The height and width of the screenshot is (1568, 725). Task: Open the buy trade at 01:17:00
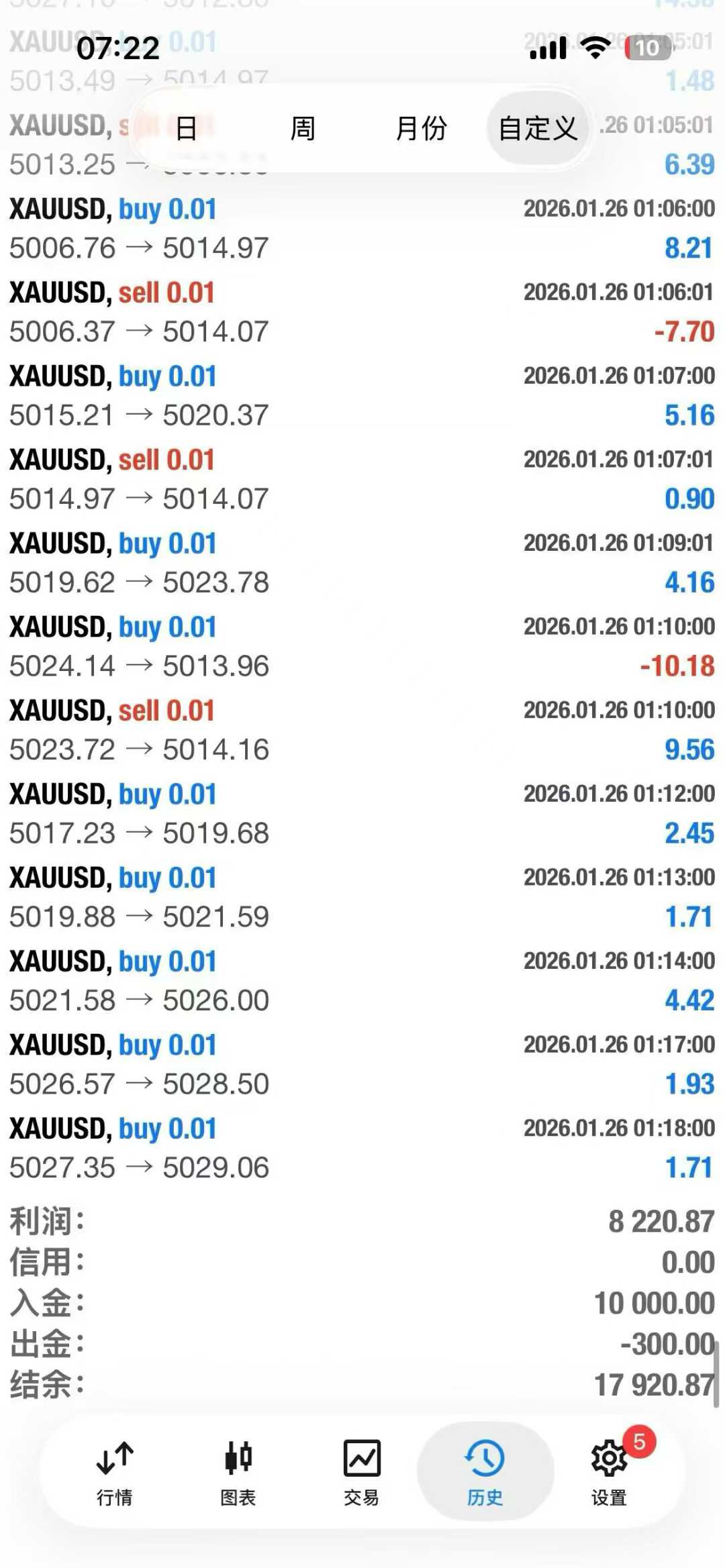(x=362, y=1064)
